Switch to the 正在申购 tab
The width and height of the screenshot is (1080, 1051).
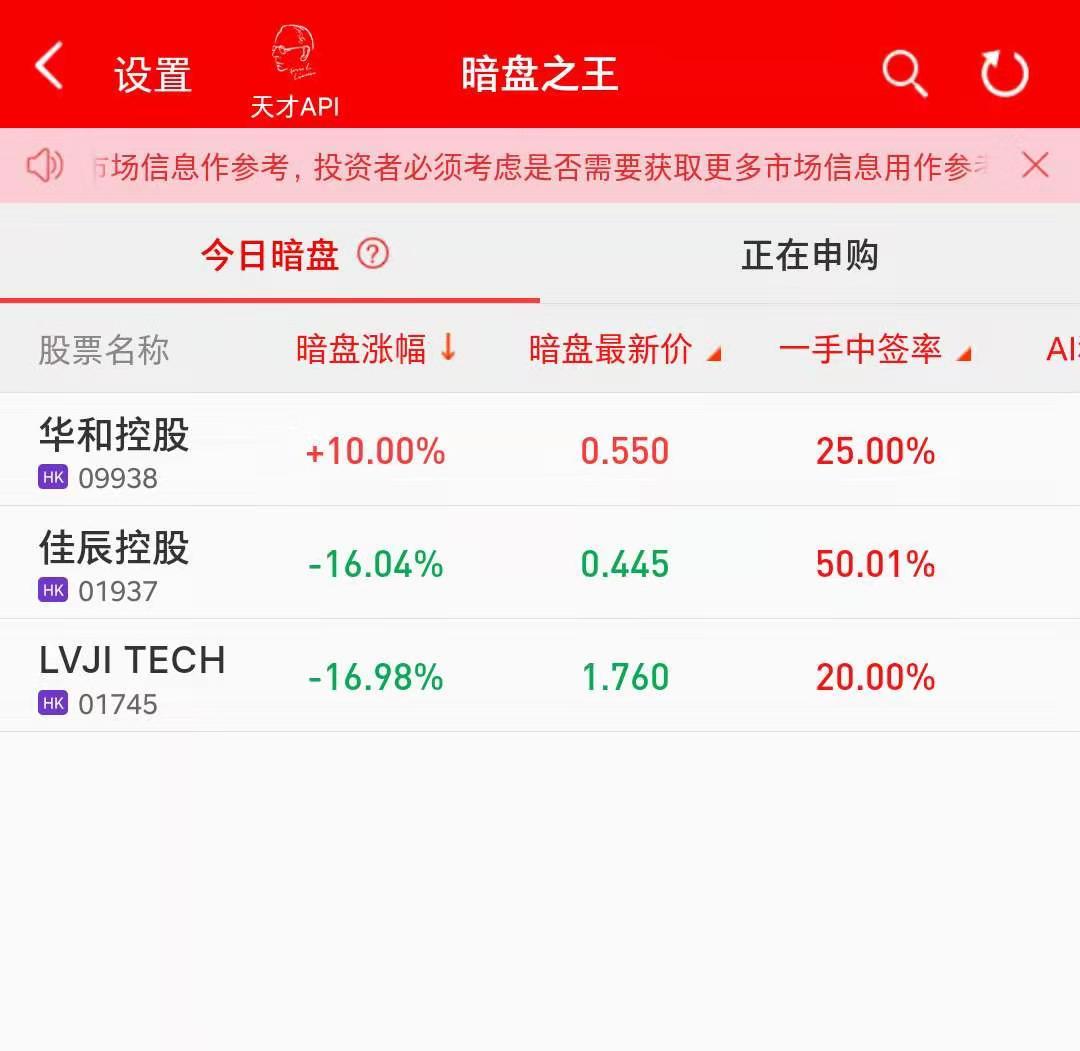coord(809,256)
